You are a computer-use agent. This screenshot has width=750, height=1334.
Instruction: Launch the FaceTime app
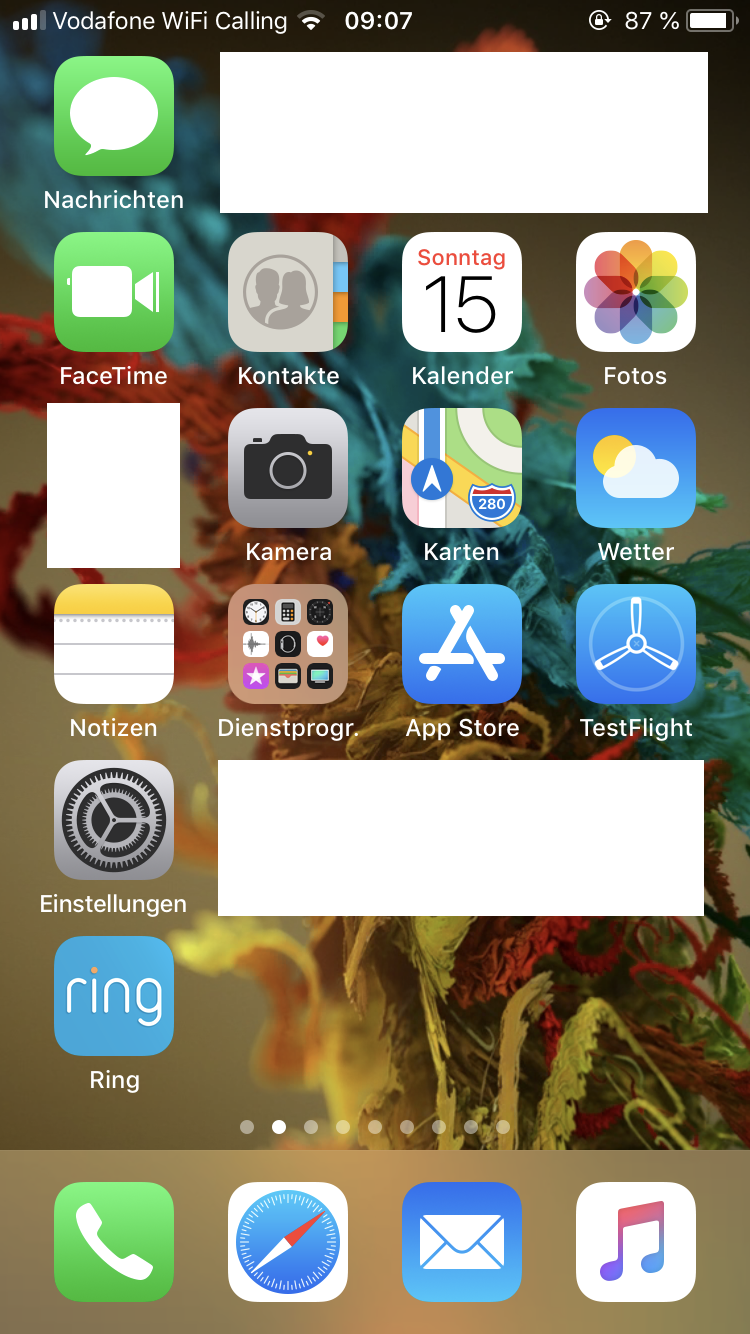(114, 292)
